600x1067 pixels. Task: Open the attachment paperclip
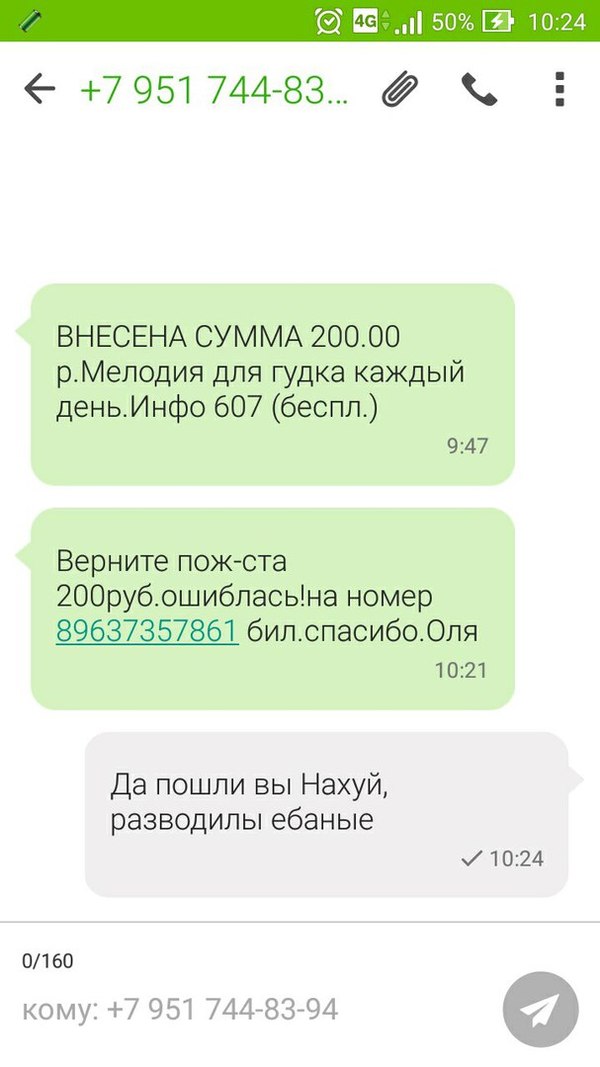pos(399,90)
